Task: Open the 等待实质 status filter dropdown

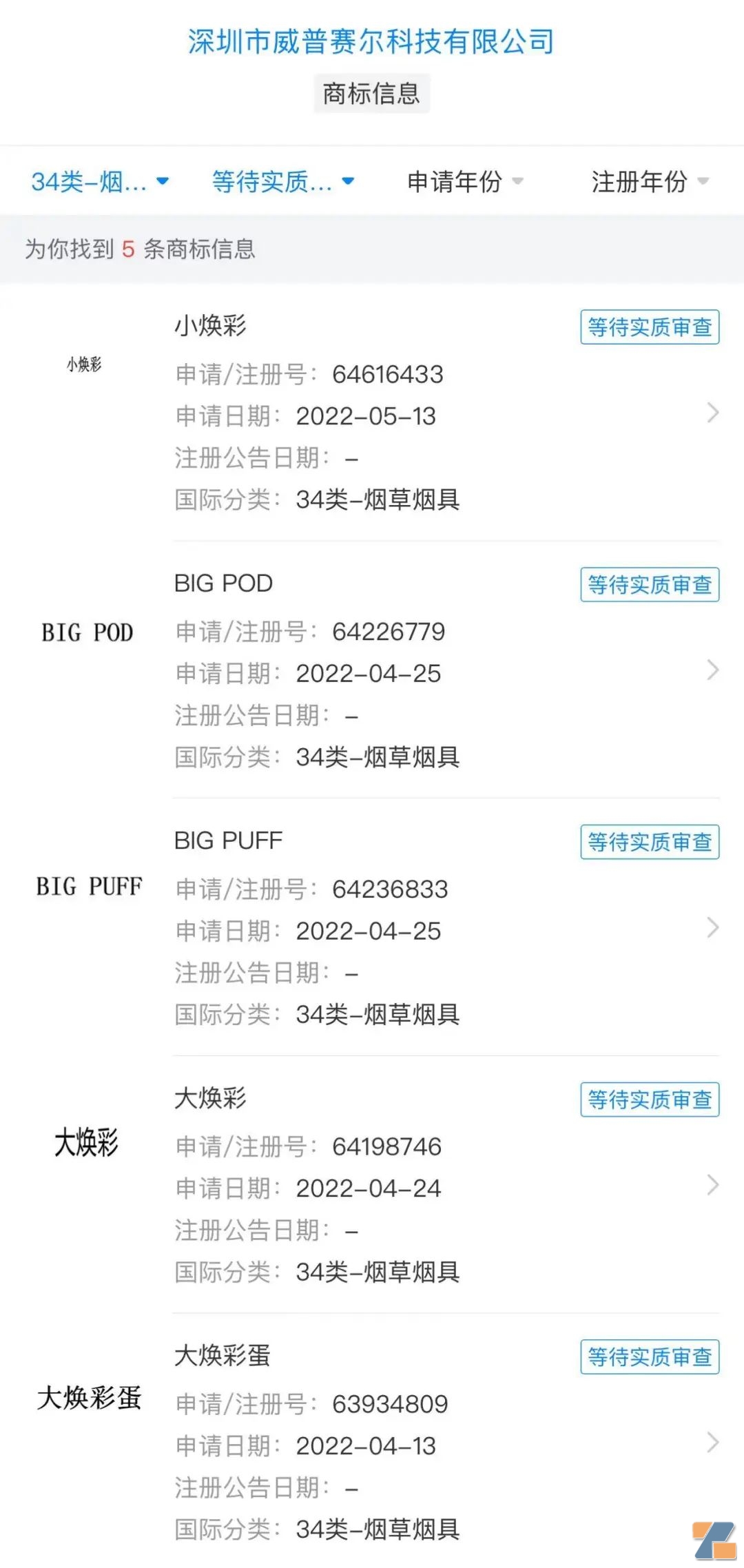Action: point(282,182)
